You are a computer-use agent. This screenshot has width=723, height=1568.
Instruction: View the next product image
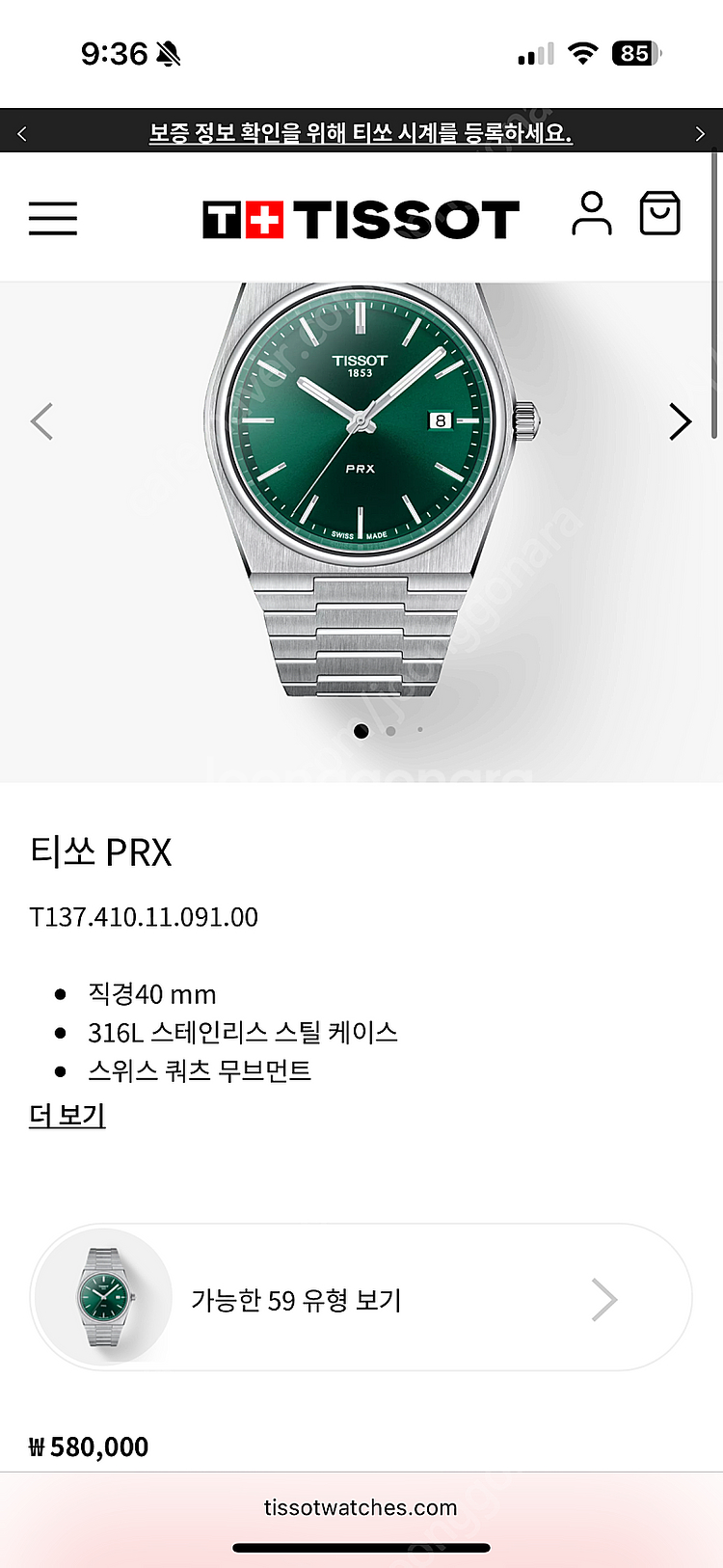point(681,421)
